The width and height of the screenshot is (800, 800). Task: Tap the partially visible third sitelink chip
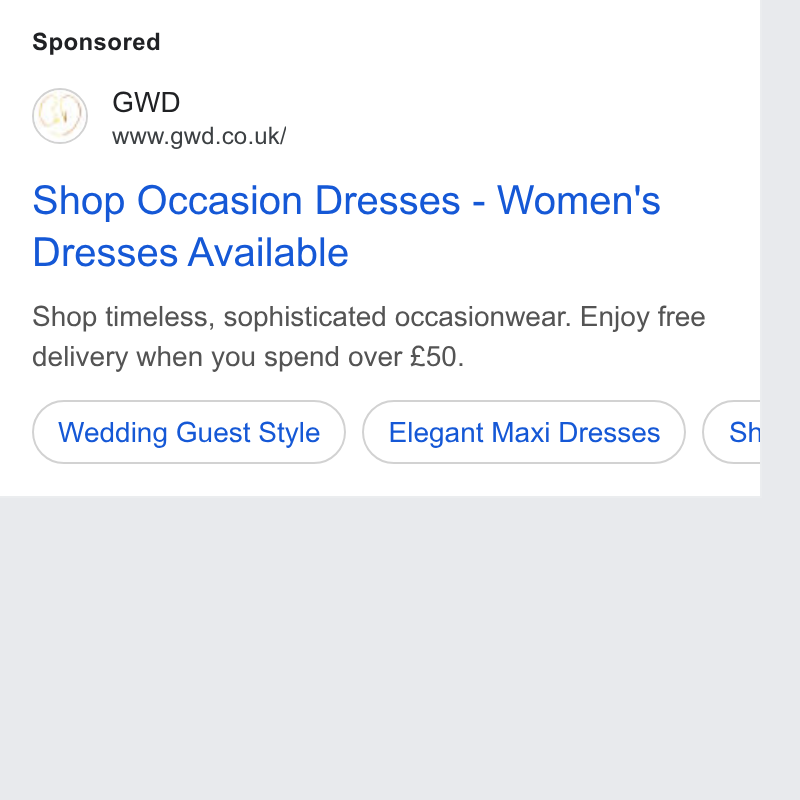(x=732, y=432)
